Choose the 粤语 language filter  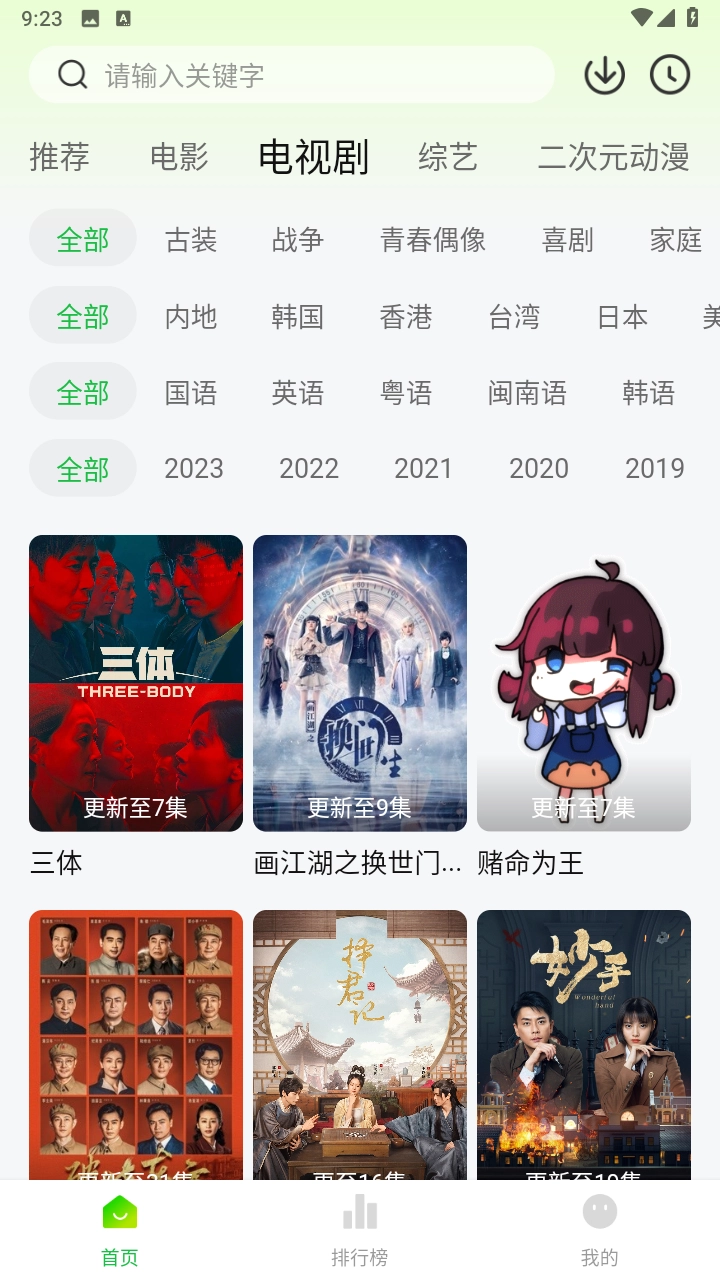(405, 393)
